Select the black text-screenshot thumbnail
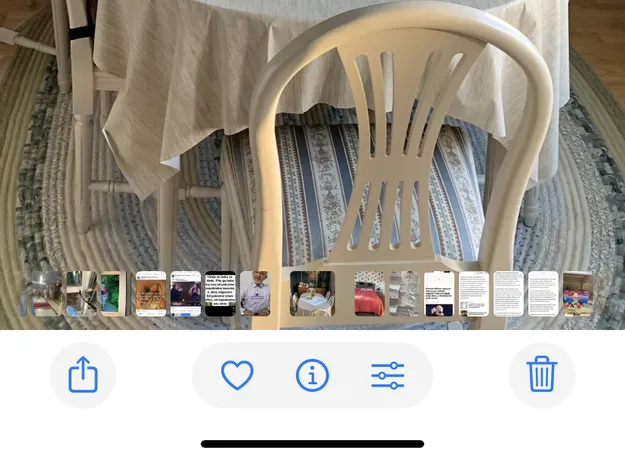This screenshot has width=625, height=460. pos(220,293)
